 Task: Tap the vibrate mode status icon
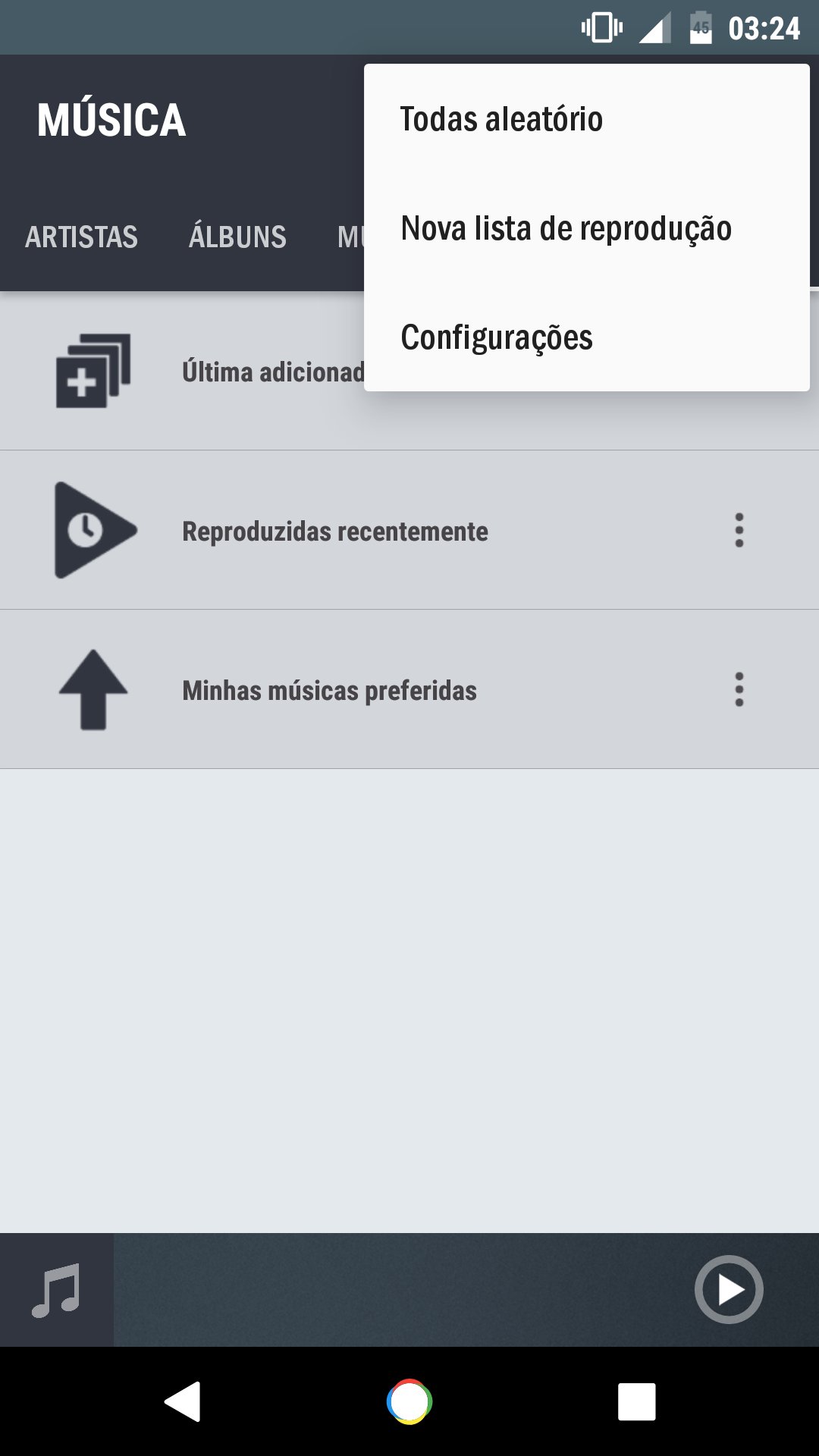point(601,27)
